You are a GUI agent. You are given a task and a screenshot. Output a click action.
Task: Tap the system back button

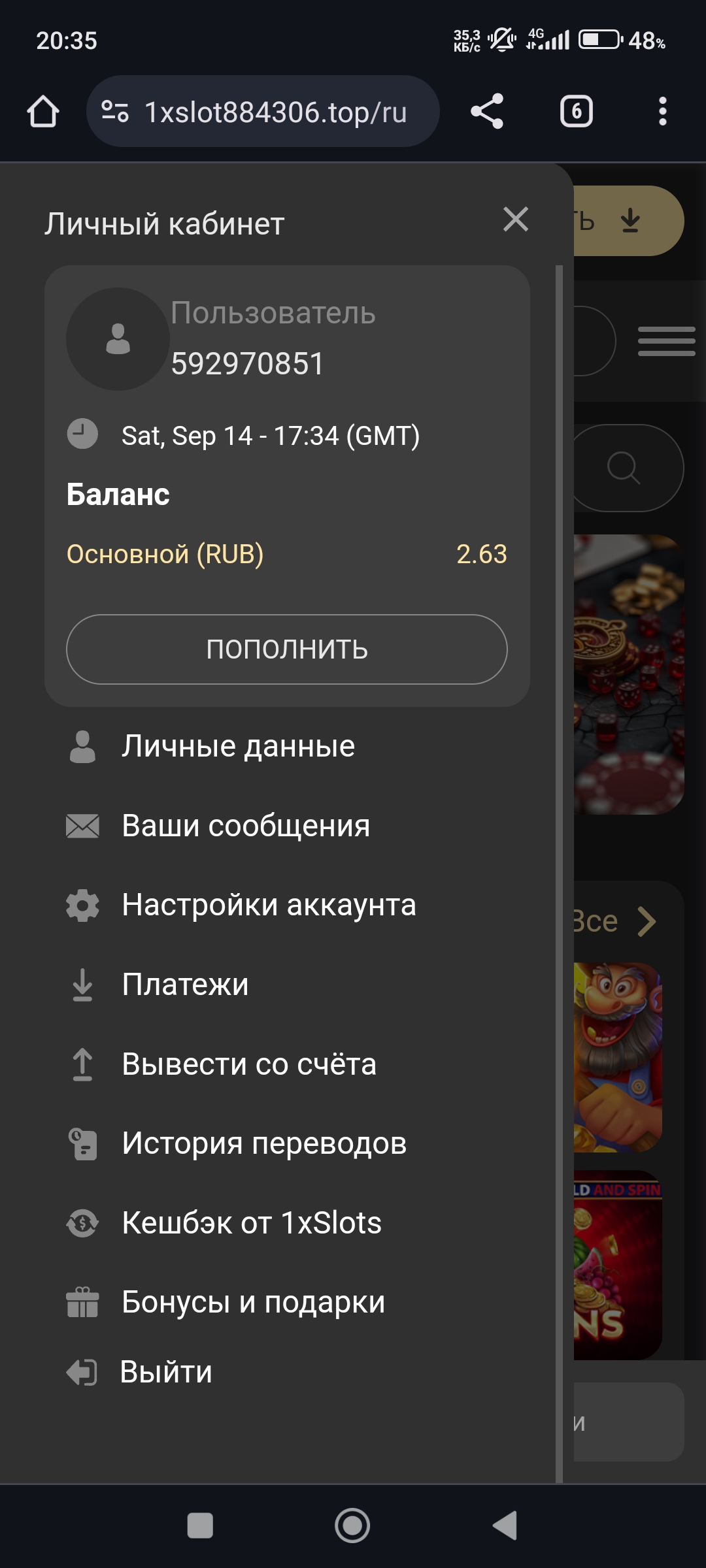(505, 1526)
